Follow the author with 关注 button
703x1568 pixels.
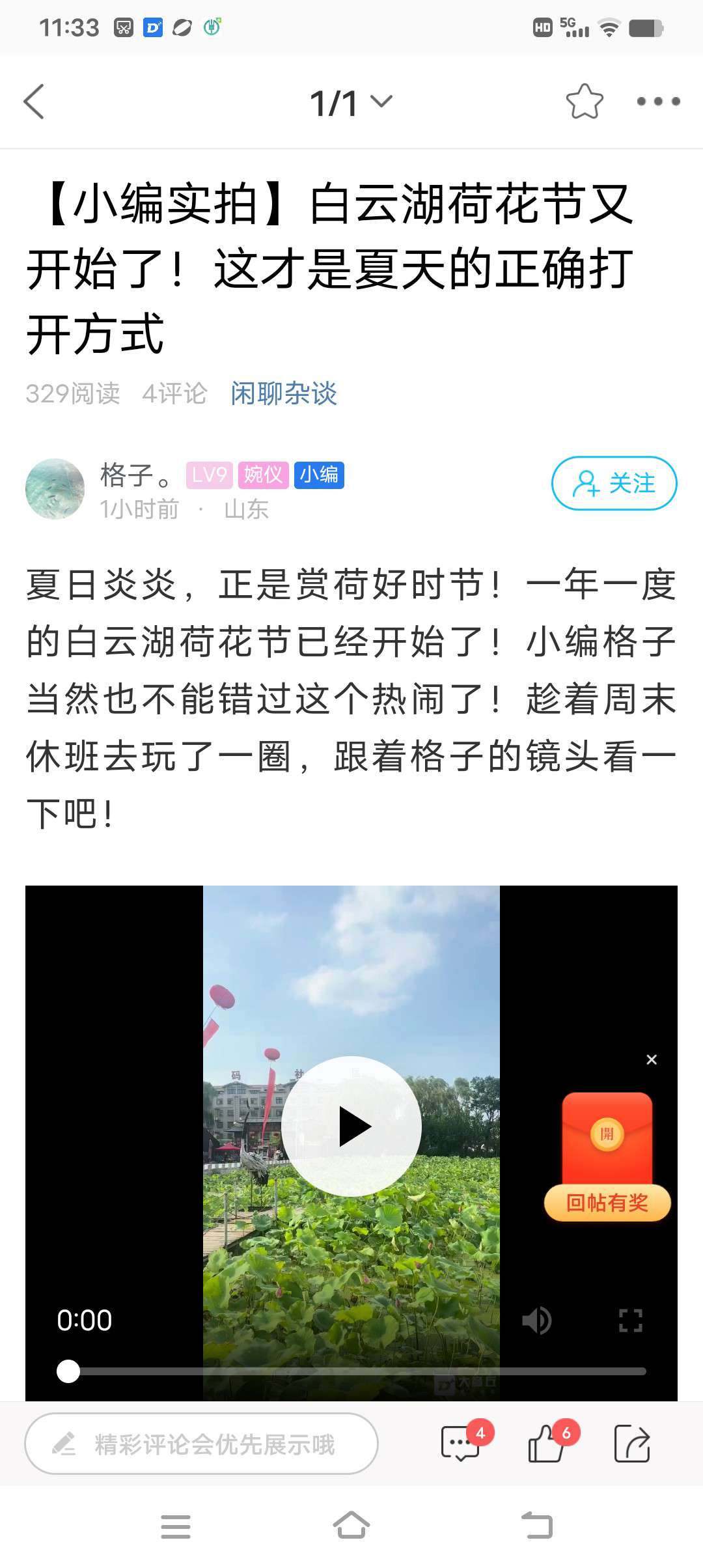click(x=614, y=483)
